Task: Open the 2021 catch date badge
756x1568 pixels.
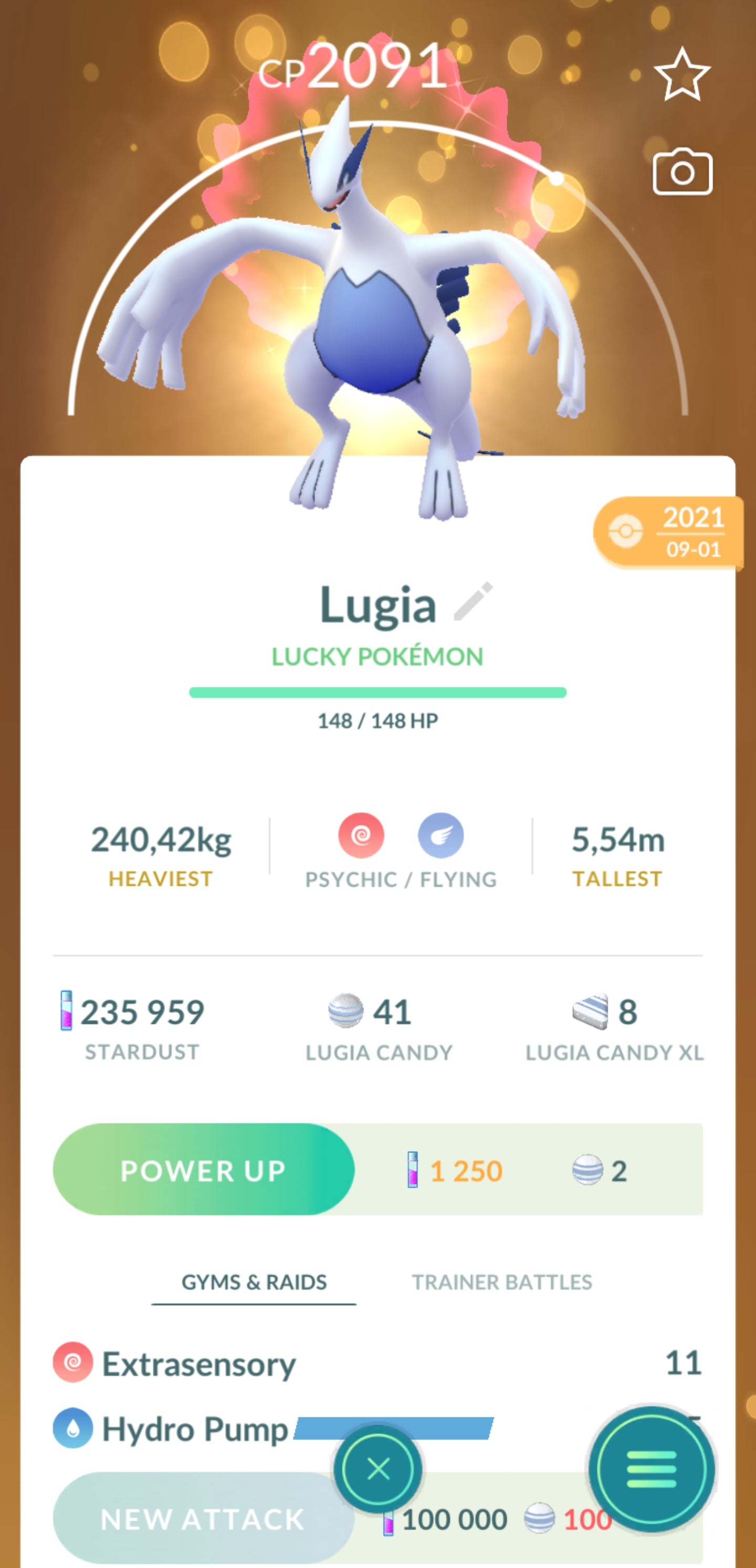Action: click(668, 533)
